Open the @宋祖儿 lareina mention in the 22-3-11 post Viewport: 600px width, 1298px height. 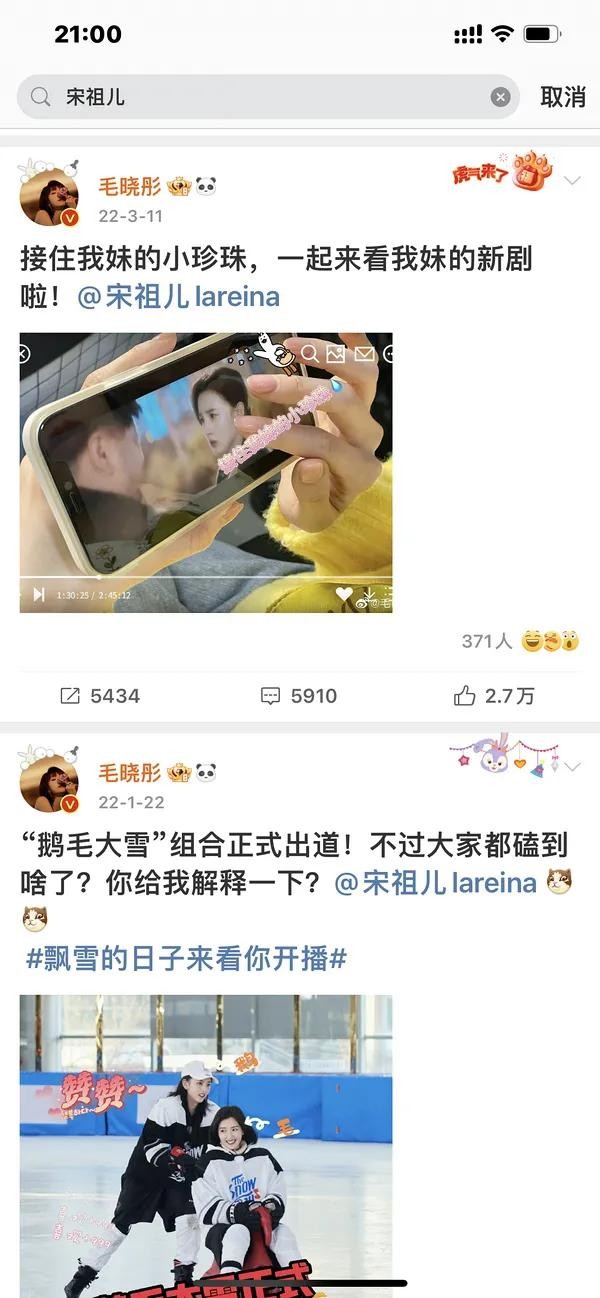click(x=180, y=297)
